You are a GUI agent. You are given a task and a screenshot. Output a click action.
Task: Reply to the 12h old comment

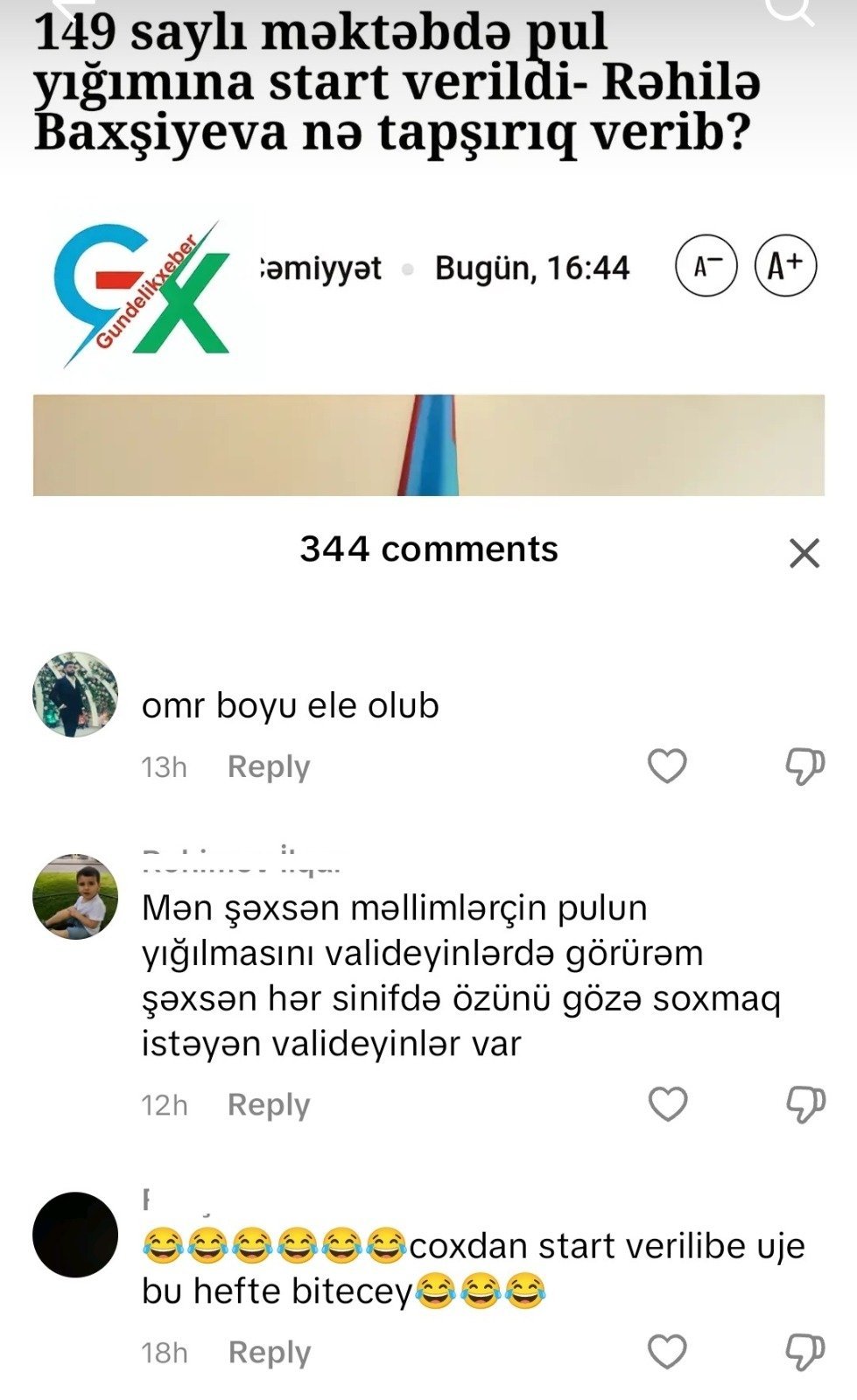coord(269,1104)
